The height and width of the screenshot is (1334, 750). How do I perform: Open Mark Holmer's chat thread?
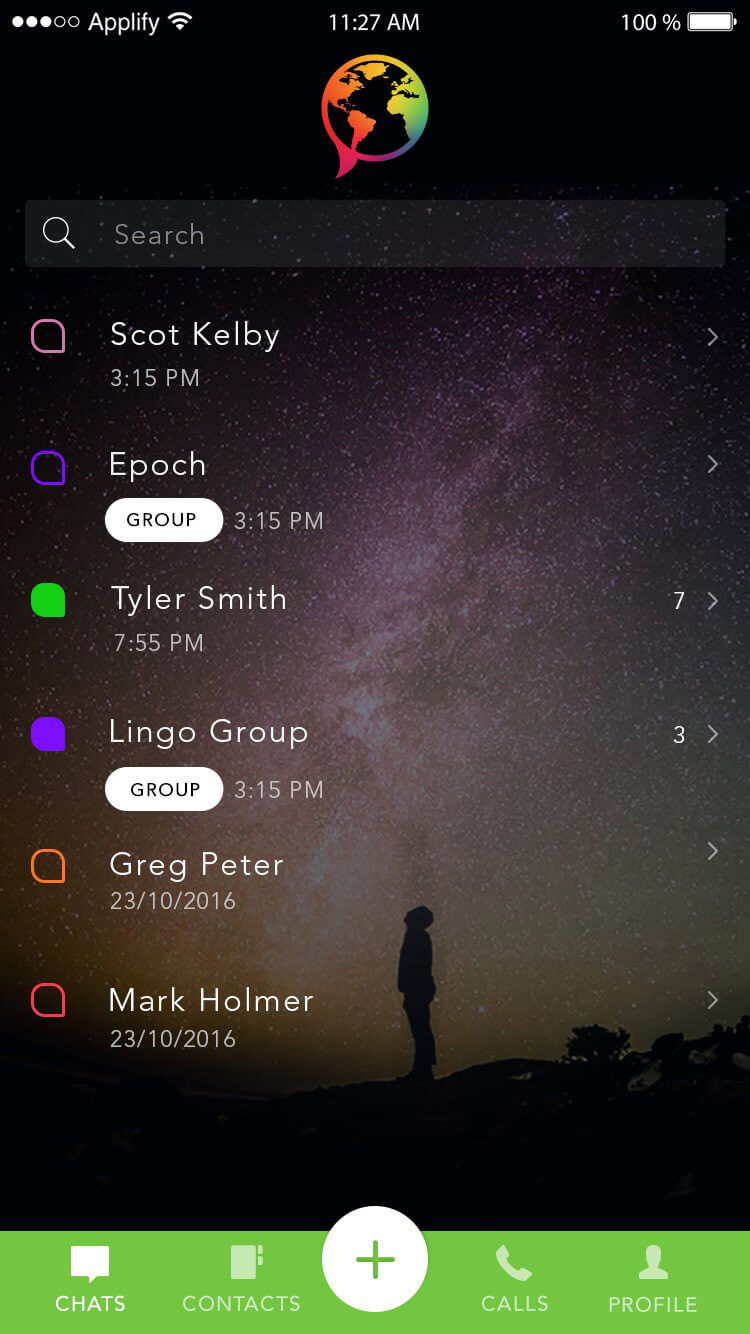coord(375,1016)
